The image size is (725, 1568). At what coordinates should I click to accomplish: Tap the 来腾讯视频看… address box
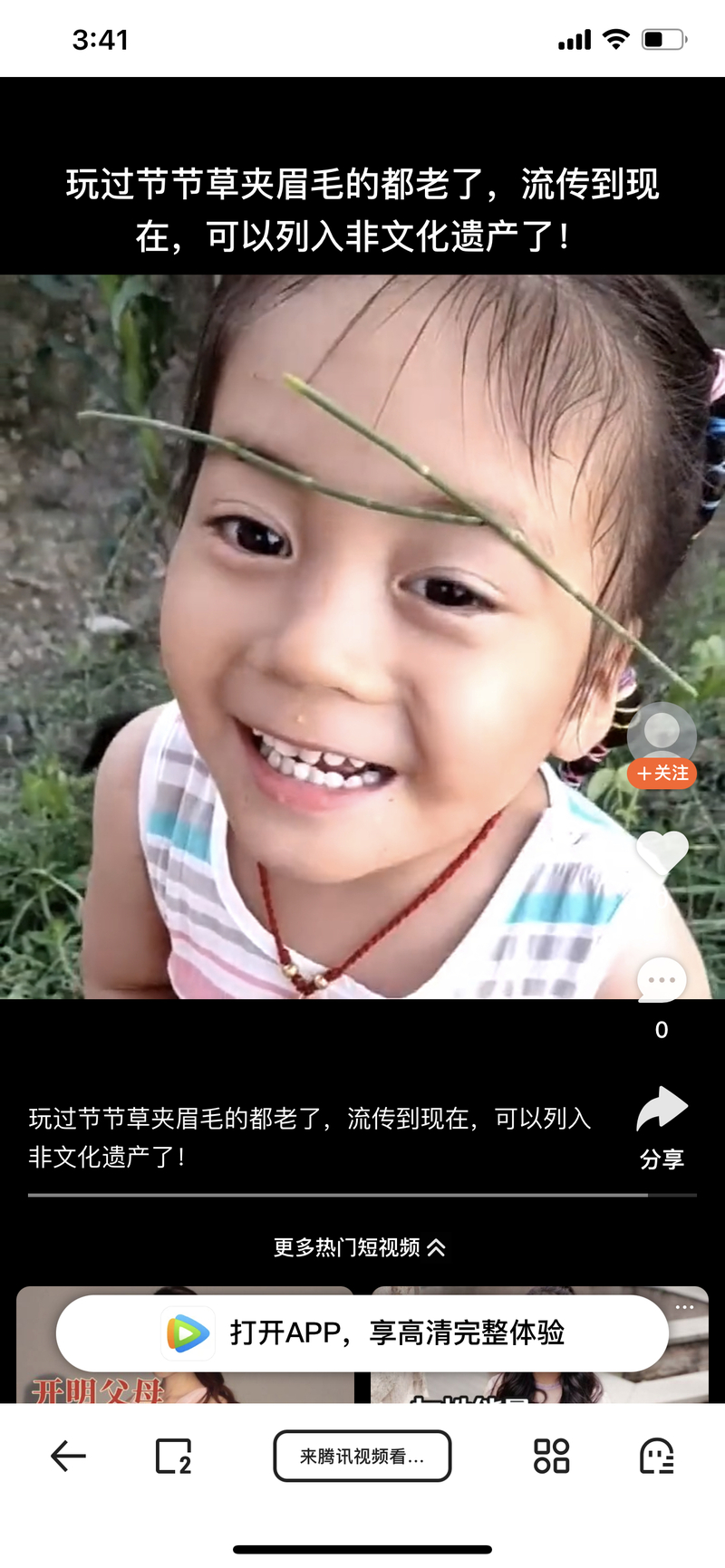pyautogui.click(x=362, y=1457)
